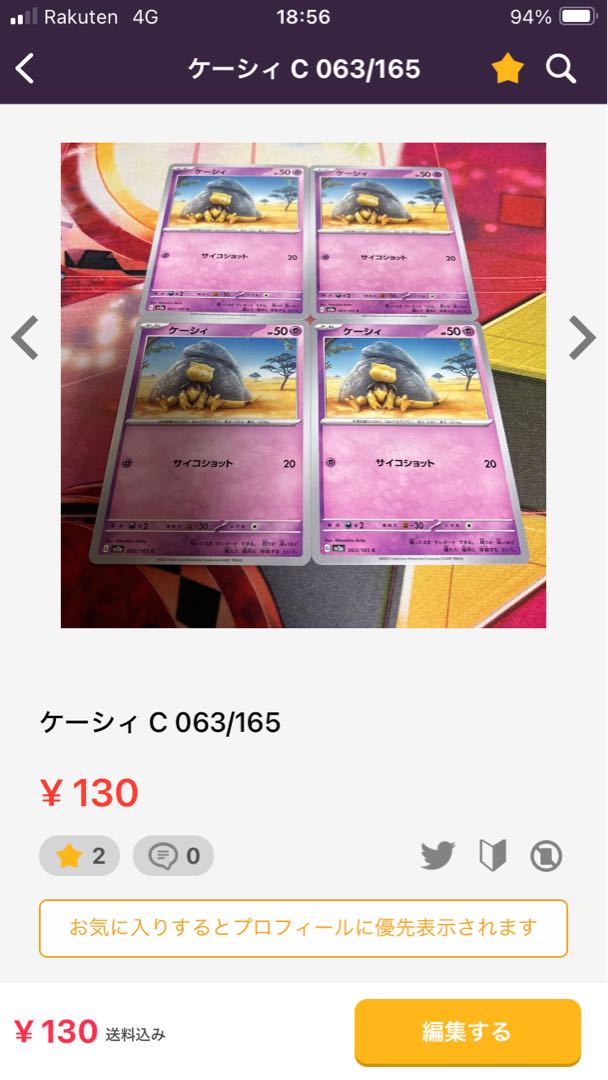The image size is (608, 1080).
Task: Tap the beginner mark share icon
Action: [492, 856]
